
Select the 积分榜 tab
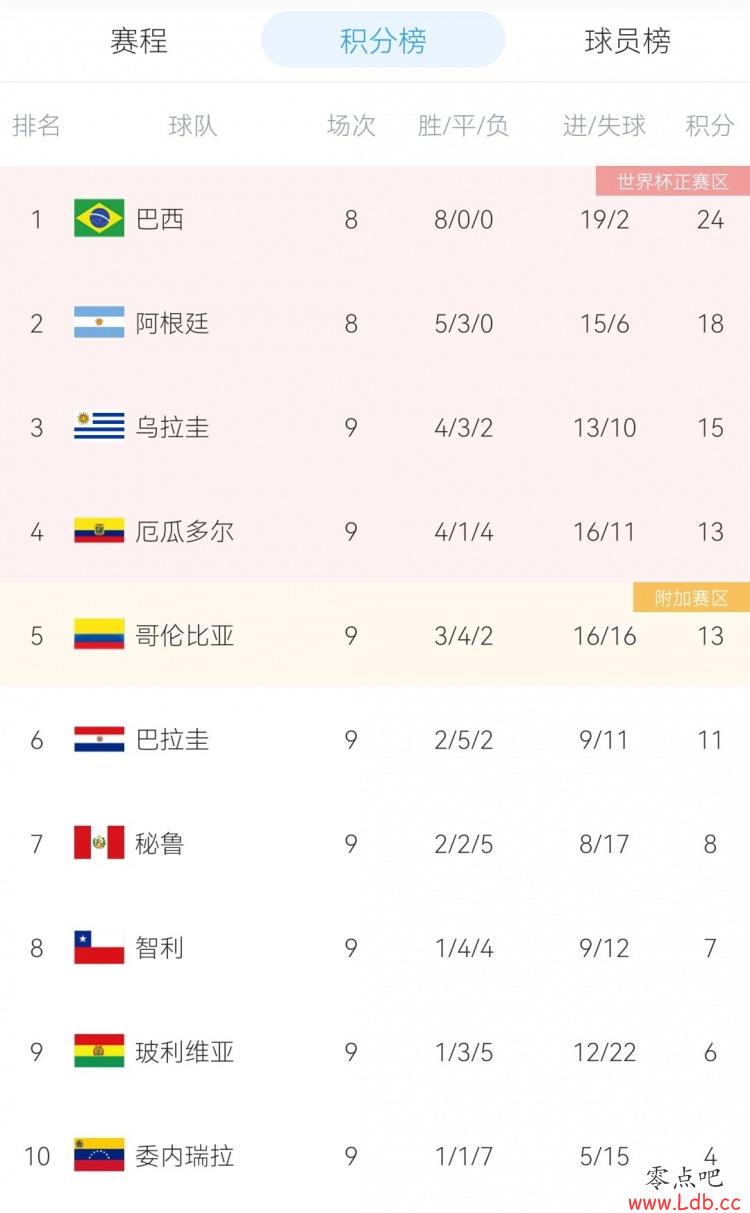tap(383, 40)
